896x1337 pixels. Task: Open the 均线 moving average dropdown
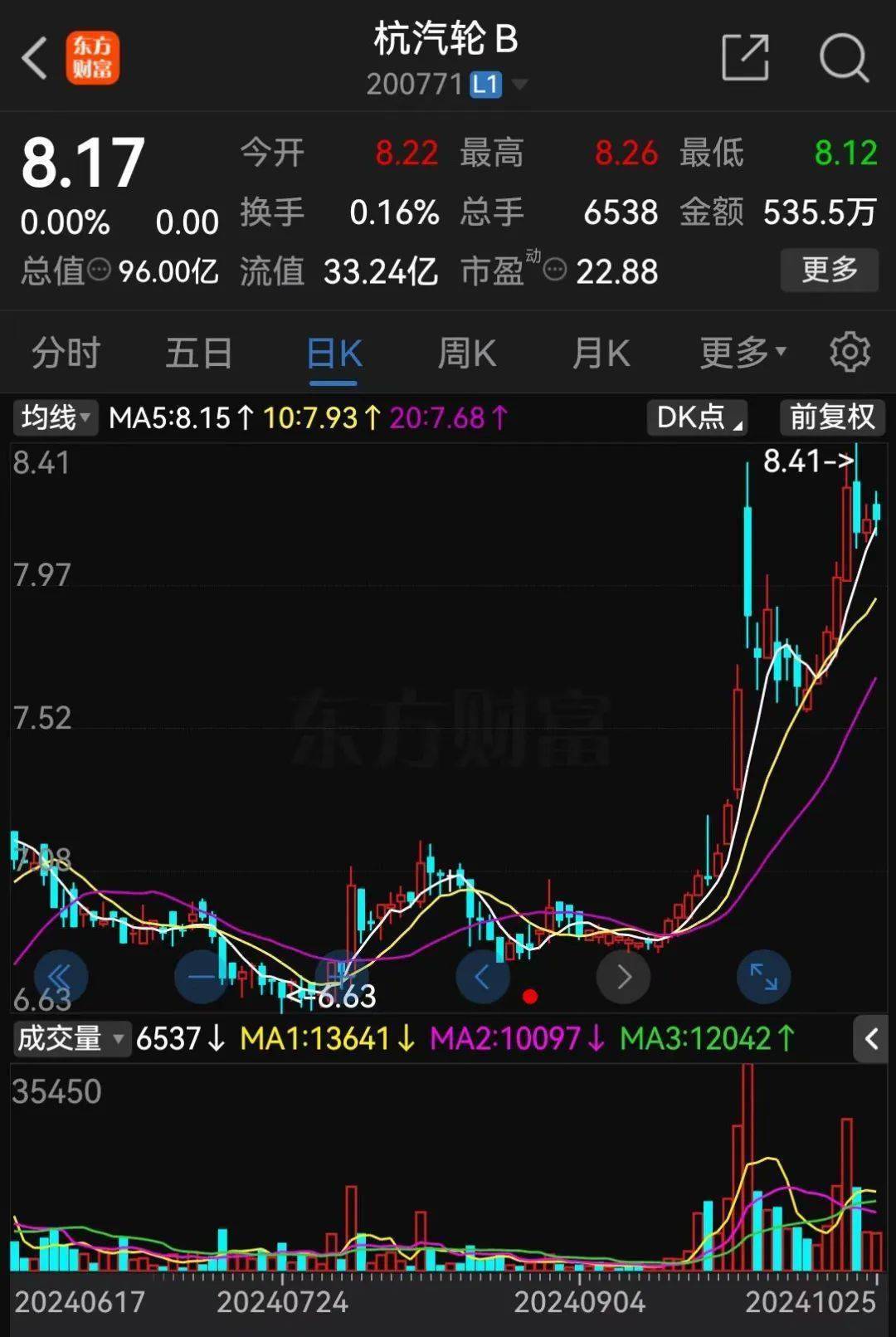click(56, 417)
